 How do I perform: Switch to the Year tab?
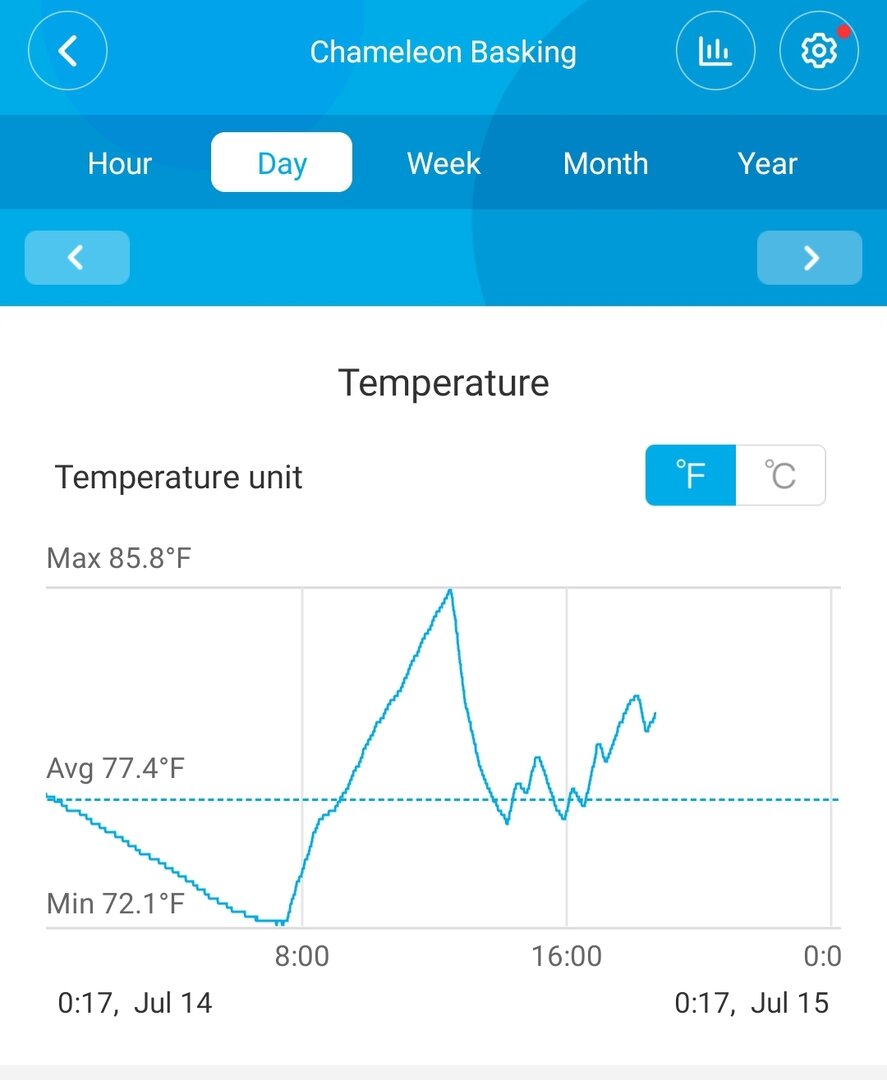(x=767, y=163)
